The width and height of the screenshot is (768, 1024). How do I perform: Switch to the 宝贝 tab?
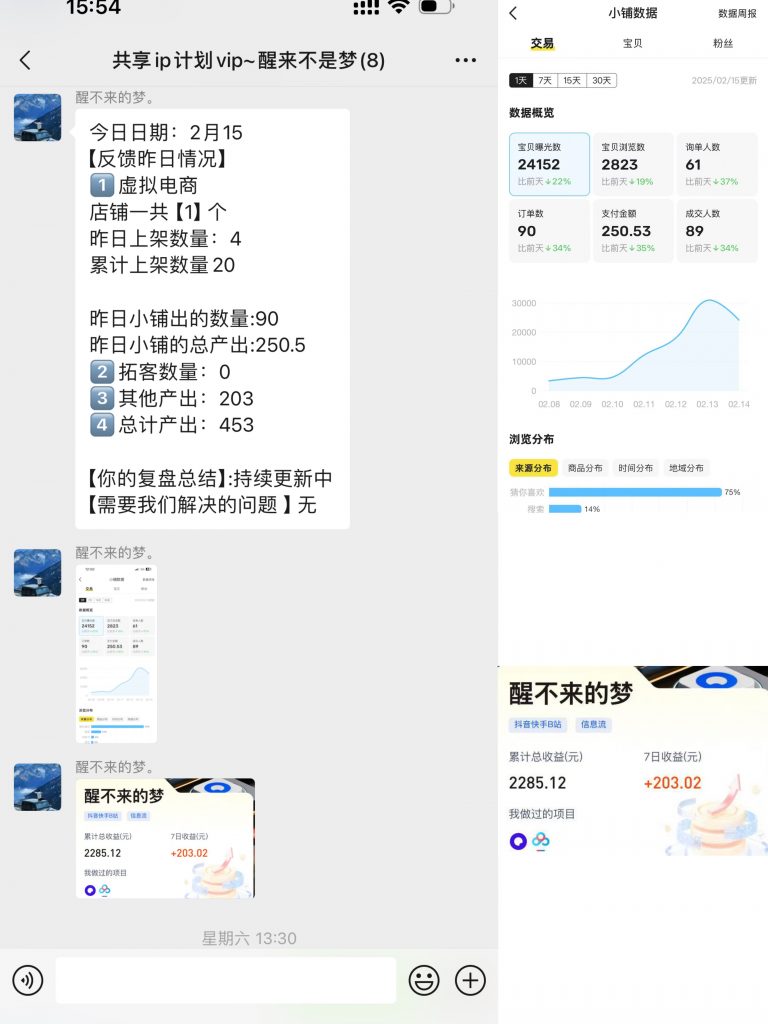(631, 45)
